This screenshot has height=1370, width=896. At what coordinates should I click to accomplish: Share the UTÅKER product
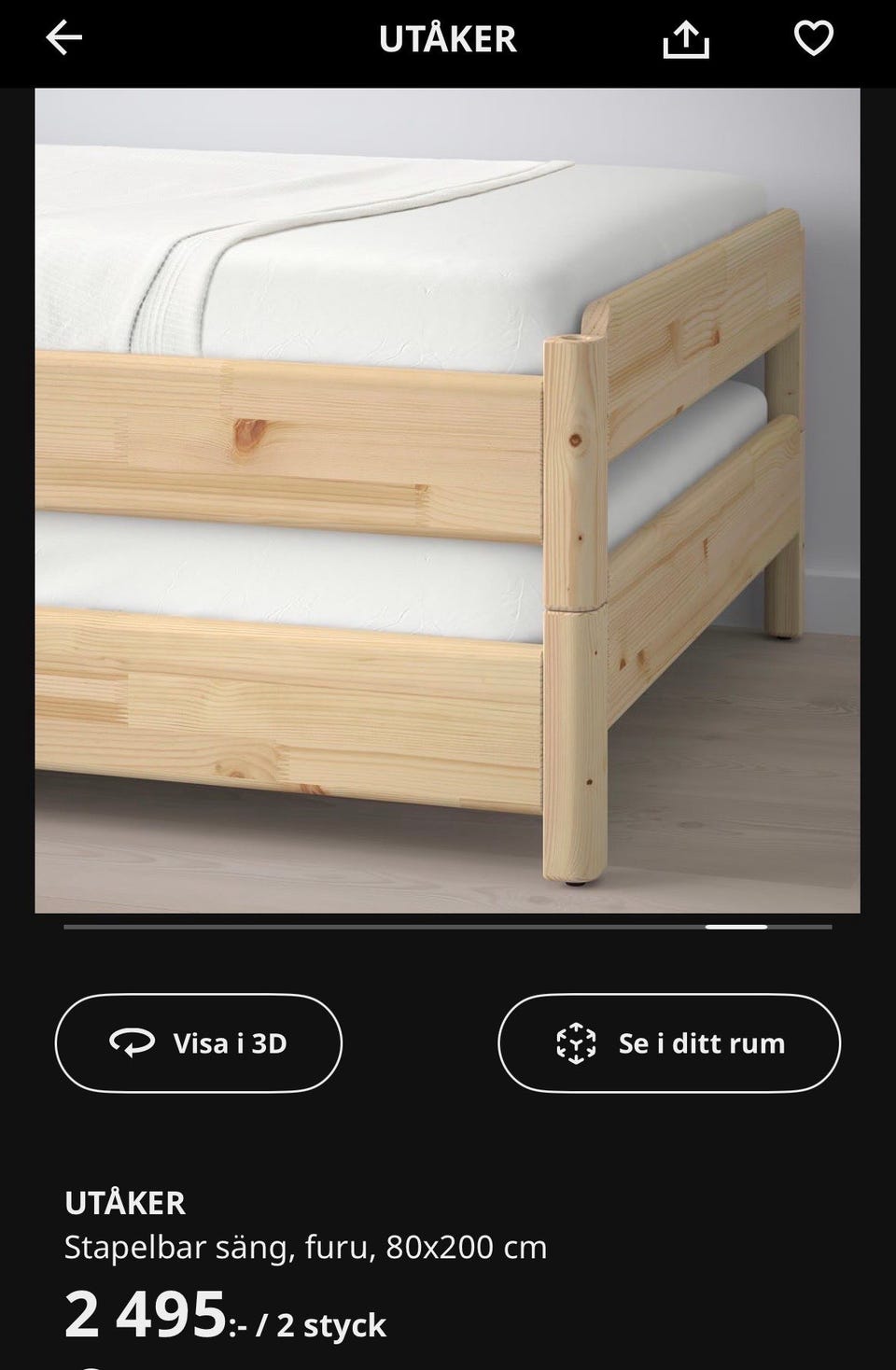tap(686, 39)
